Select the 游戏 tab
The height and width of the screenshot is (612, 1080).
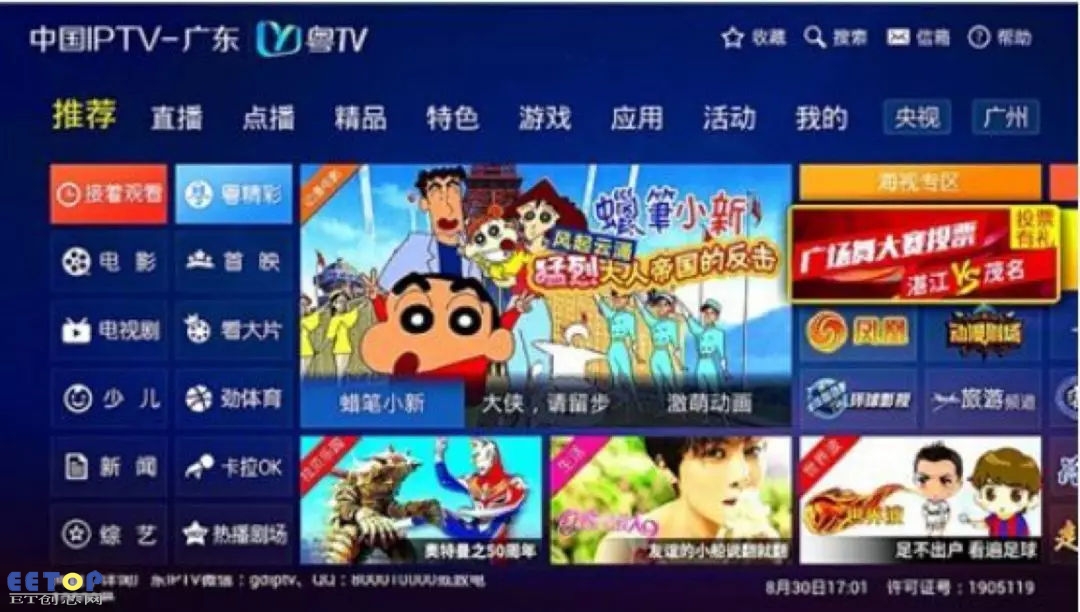(544, 118)
